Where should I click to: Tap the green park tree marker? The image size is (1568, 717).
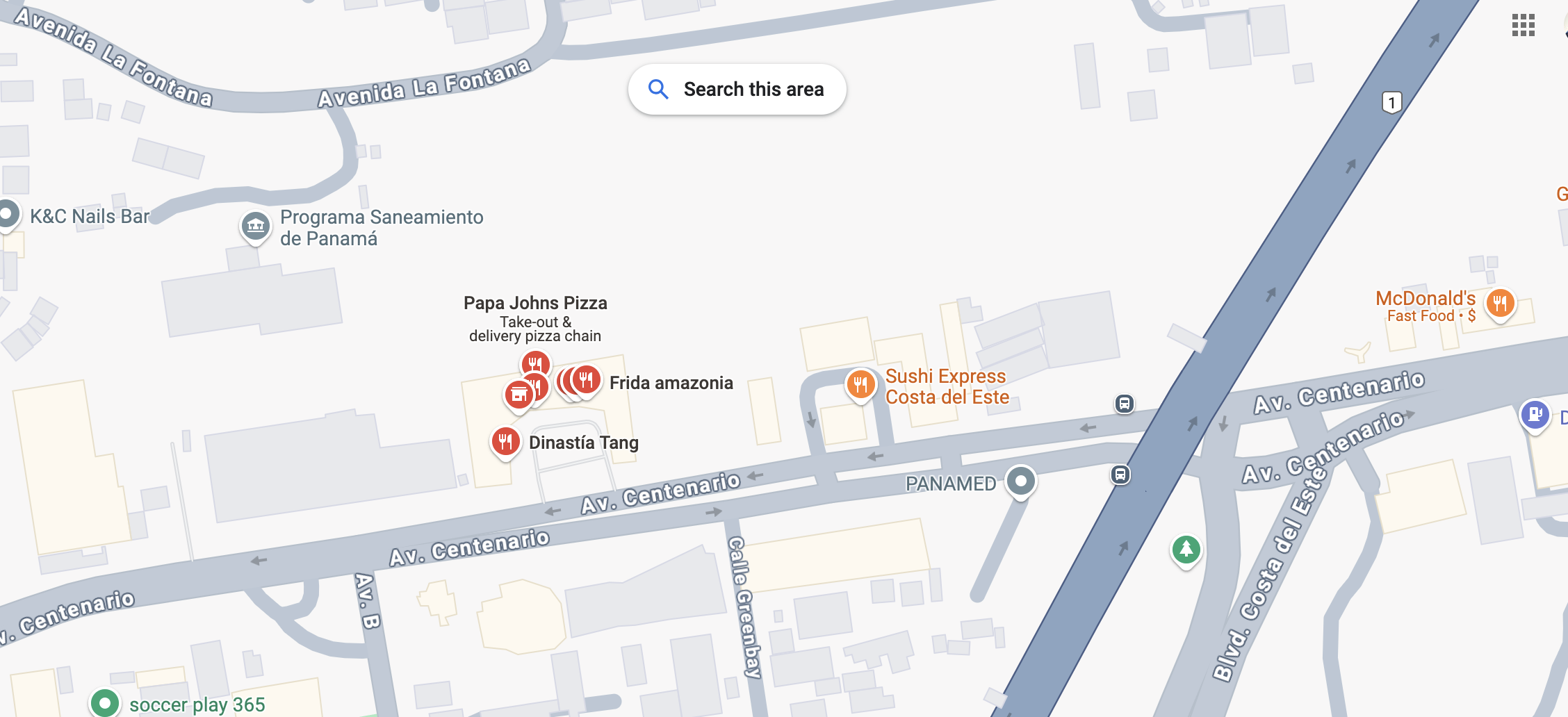point(1186,550)
